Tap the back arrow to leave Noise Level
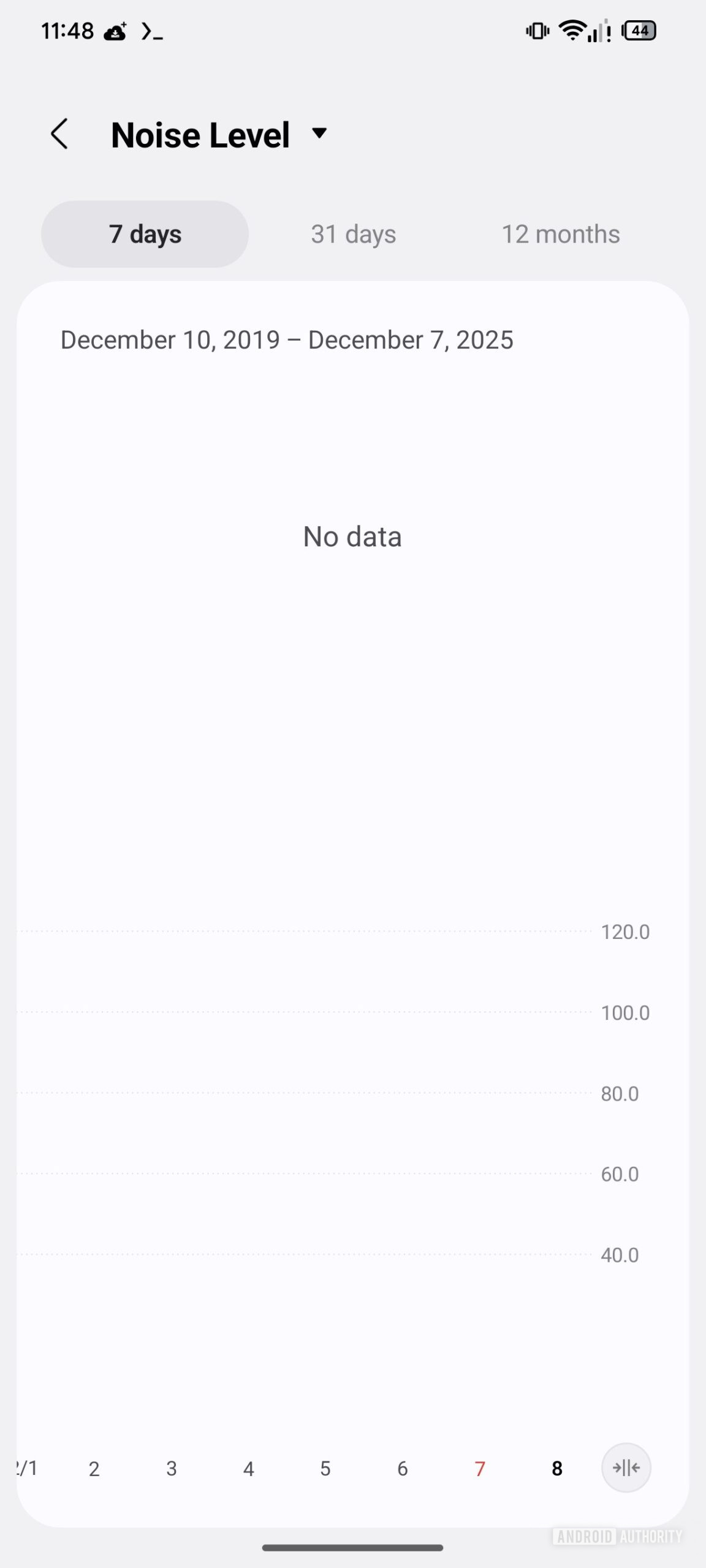The width and height of the screenshot is (706, 1568). (x=61, y=134)
